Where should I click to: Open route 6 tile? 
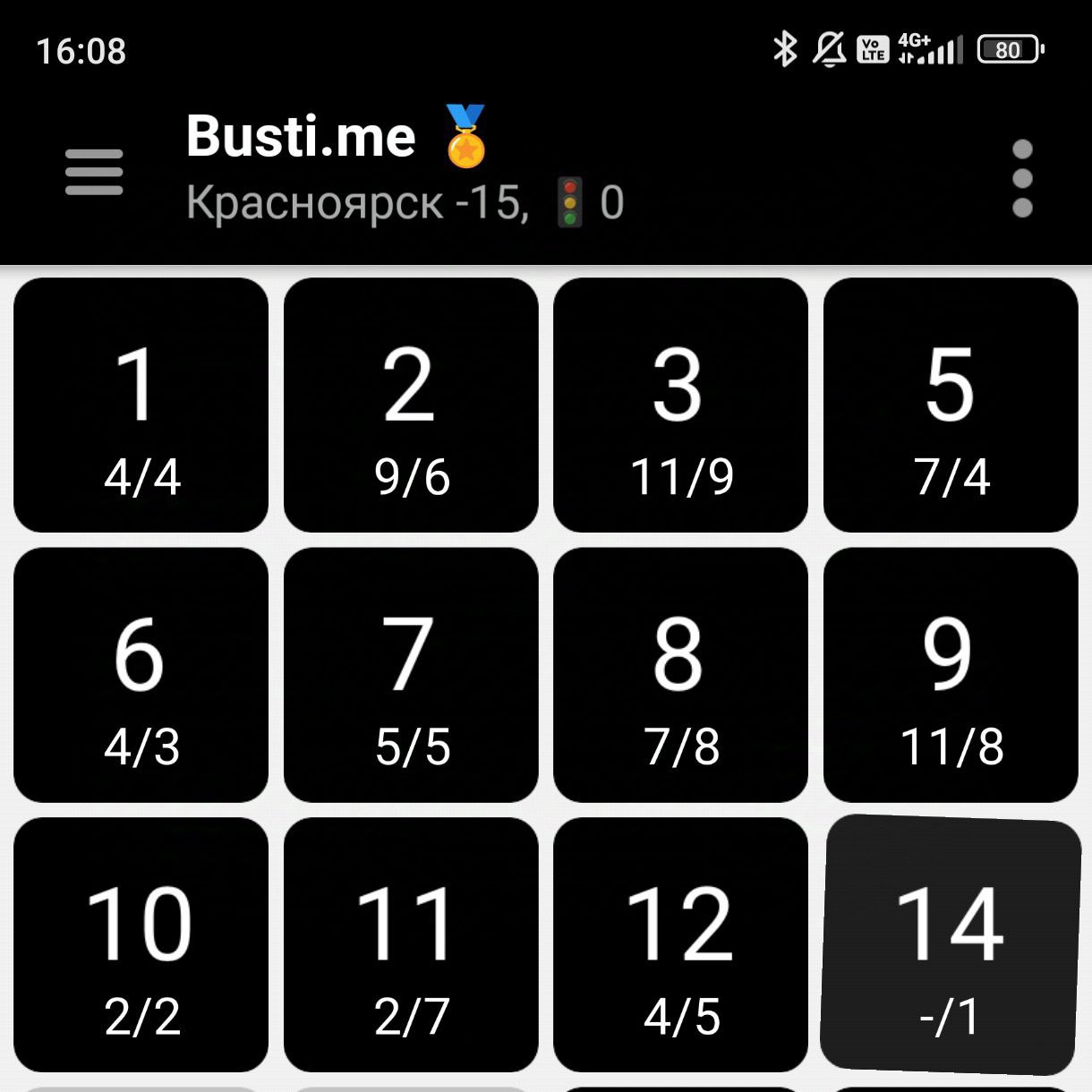pos(141,675)
